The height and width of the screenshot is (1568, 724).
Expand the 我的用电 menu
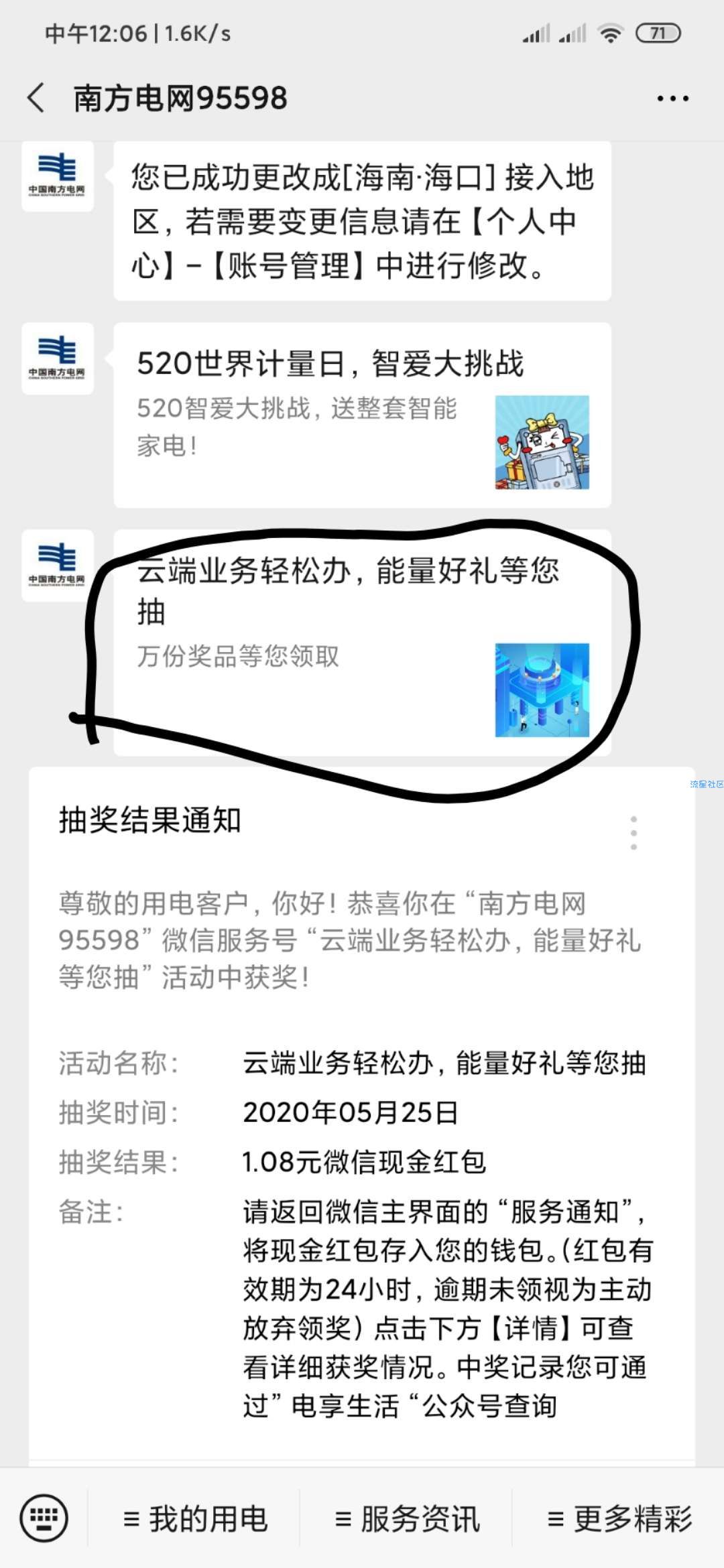pos(195,1518)
